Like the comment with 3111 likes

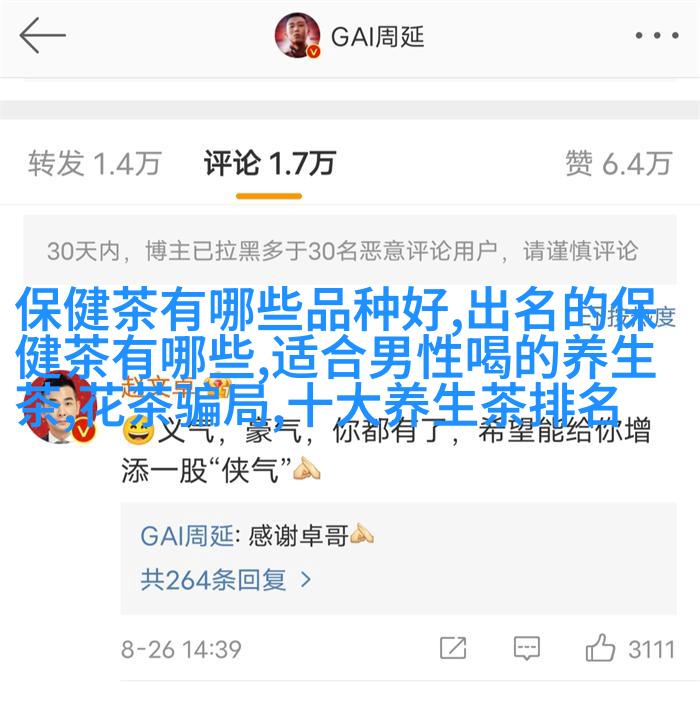[x=602, y=648]
